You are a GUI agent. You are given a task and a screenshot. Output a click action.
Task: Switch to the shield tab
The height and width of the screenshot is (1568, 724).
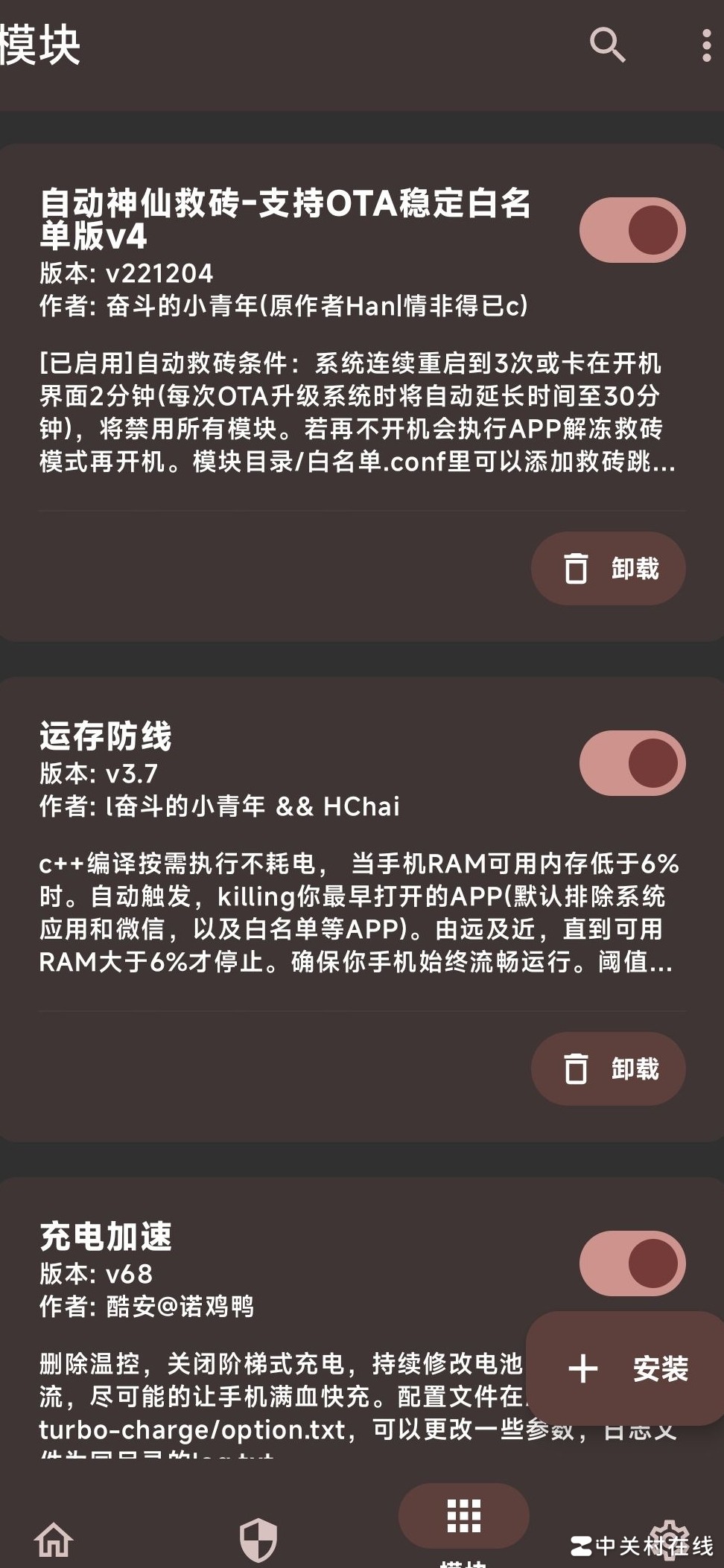[258, 1538]
